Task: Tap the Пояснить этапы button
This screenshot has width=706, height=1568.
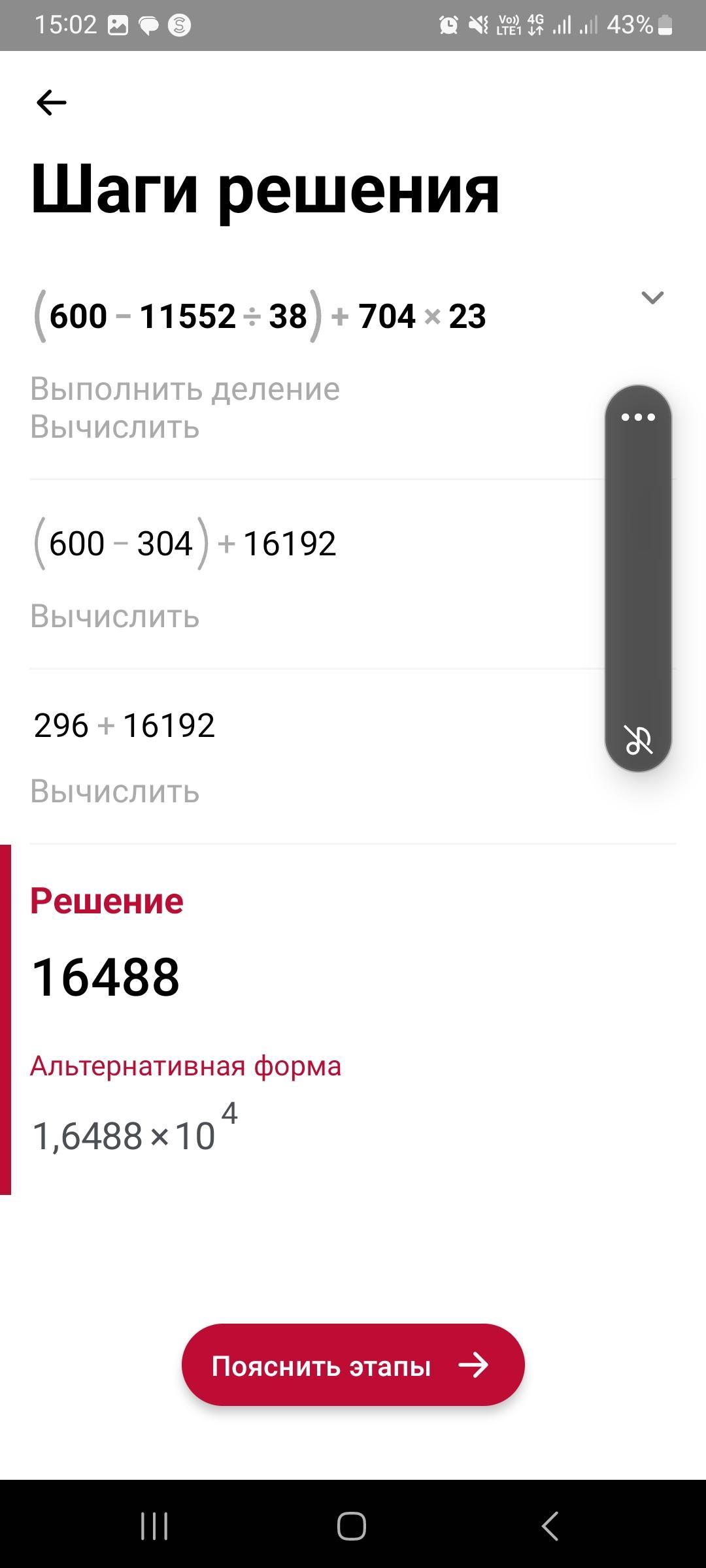Action: pos(353,1365)
